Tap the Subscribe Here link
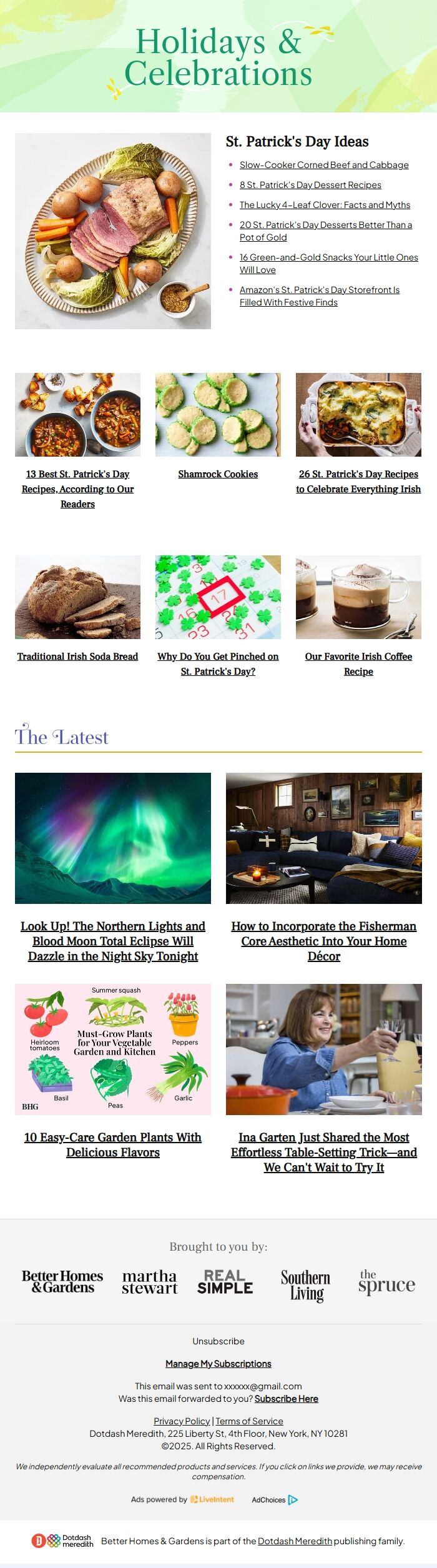Viewport: 437px width, 1568px height. (x=286, y=1399)
